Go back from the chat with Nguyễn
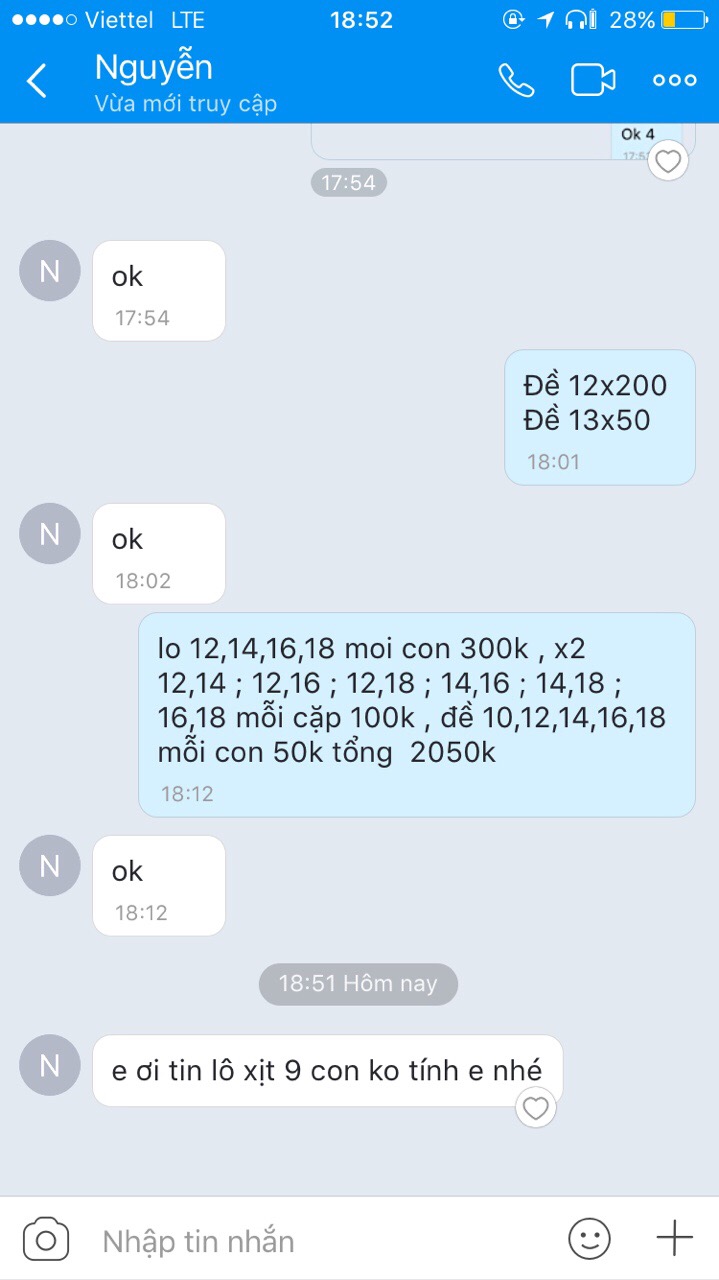719x1280 pixels. click(37, 81)
